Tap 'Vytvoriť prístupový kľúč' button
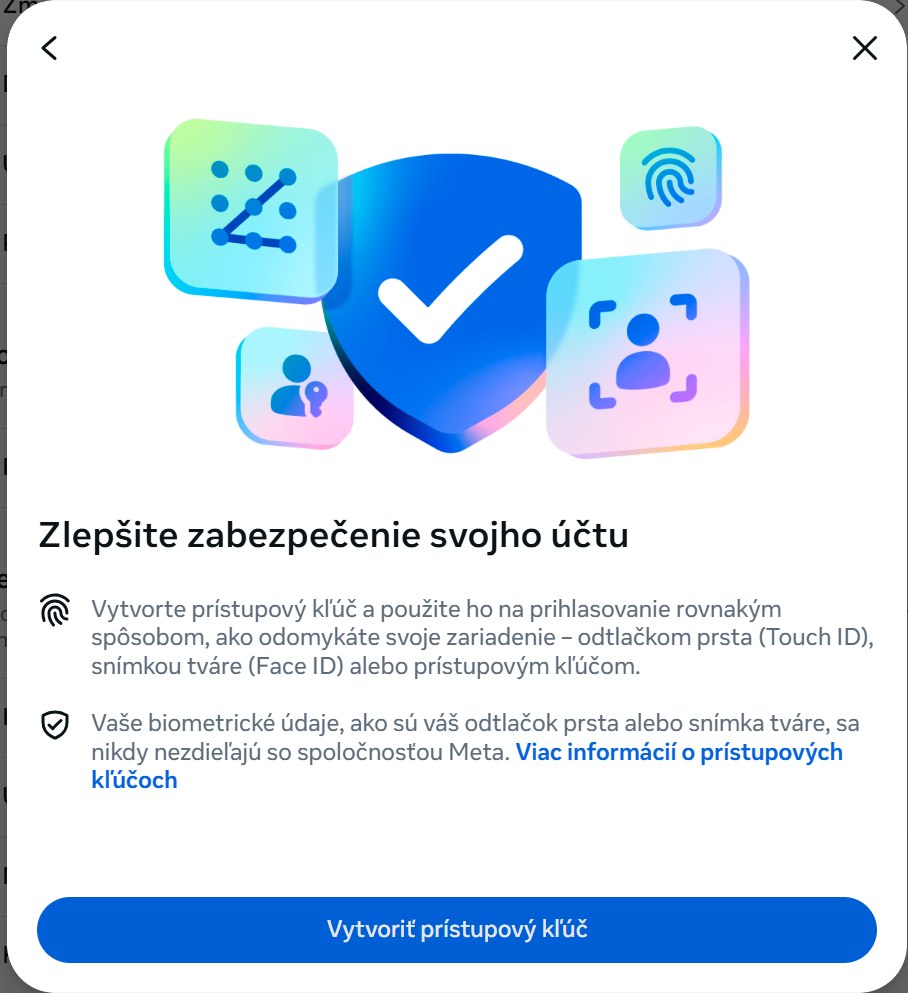The height and width of the screenshot is (993, 908). [x=456, y=929]
